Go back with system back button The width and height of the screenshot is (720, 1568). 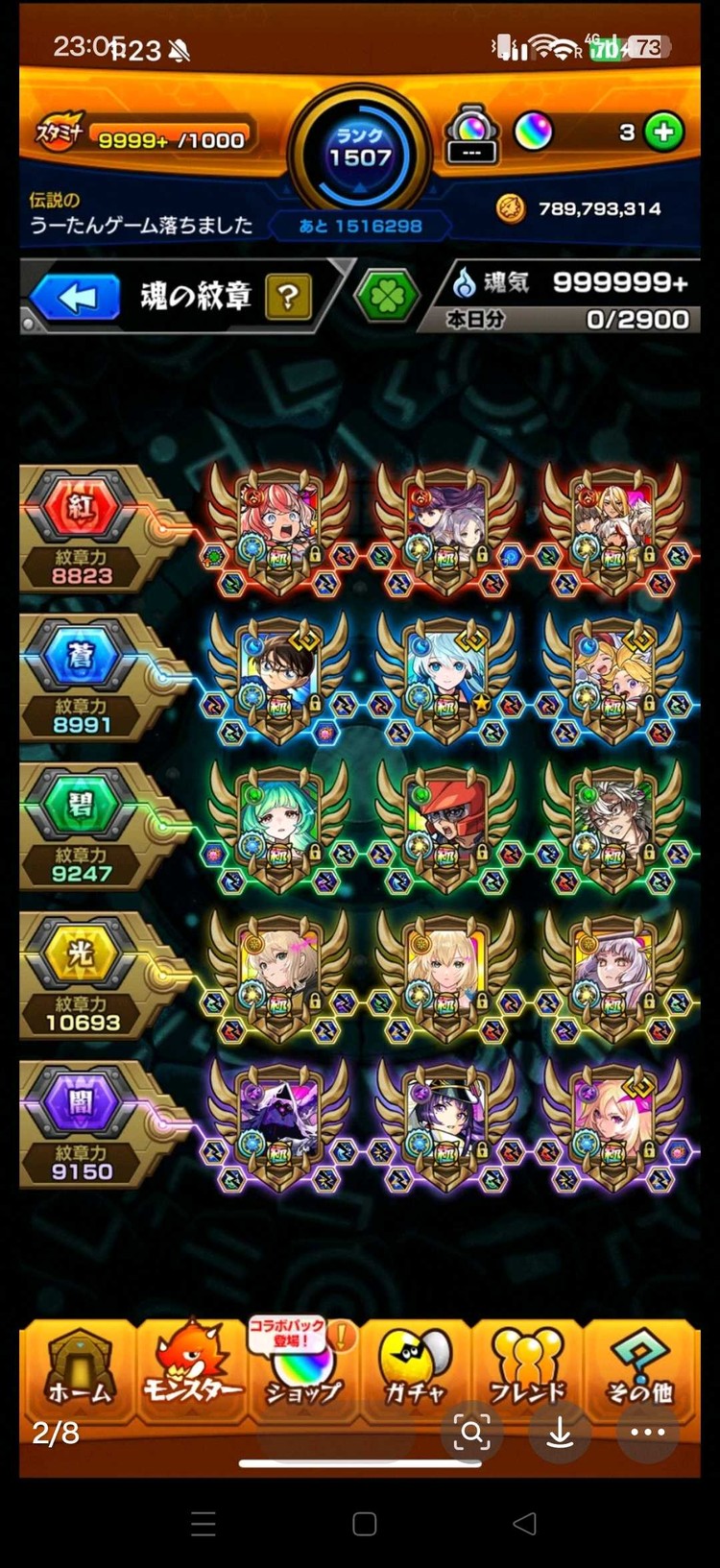pos(524,1524)
